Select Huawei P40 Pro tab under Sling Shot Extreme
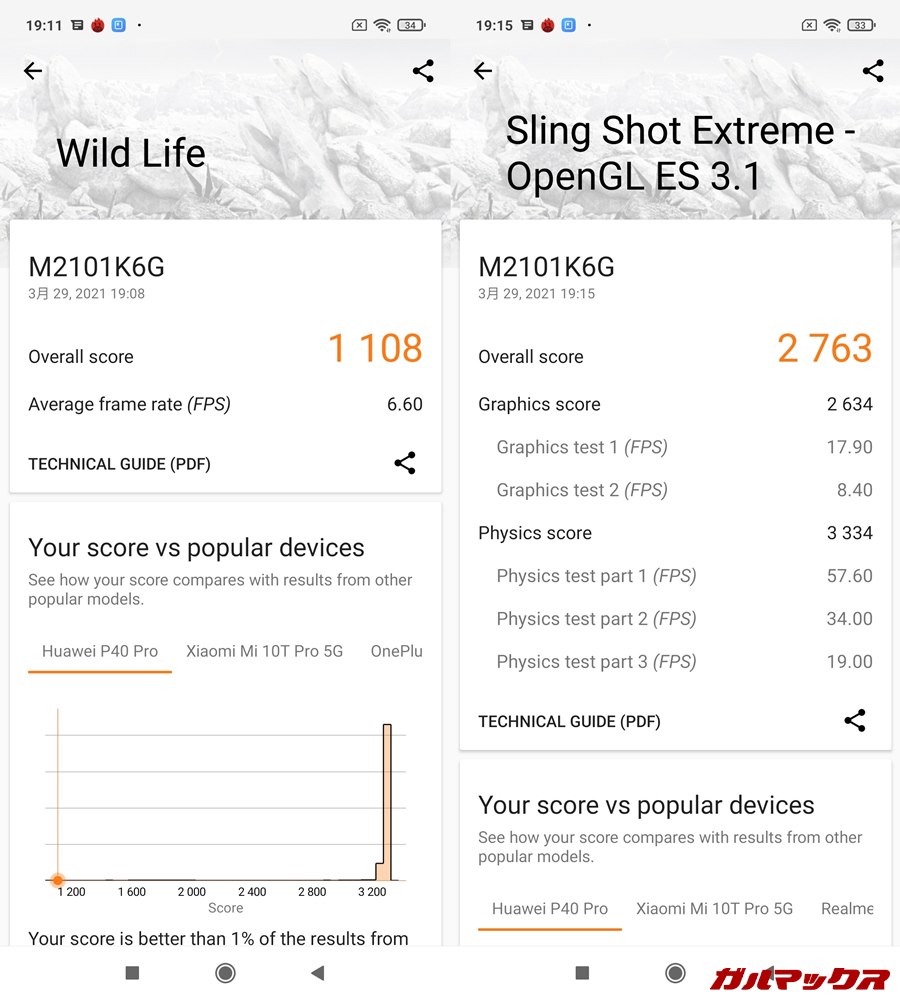The width and height of the screenshot is (900, 1000). pyautogui.click(x=550, y=908)
